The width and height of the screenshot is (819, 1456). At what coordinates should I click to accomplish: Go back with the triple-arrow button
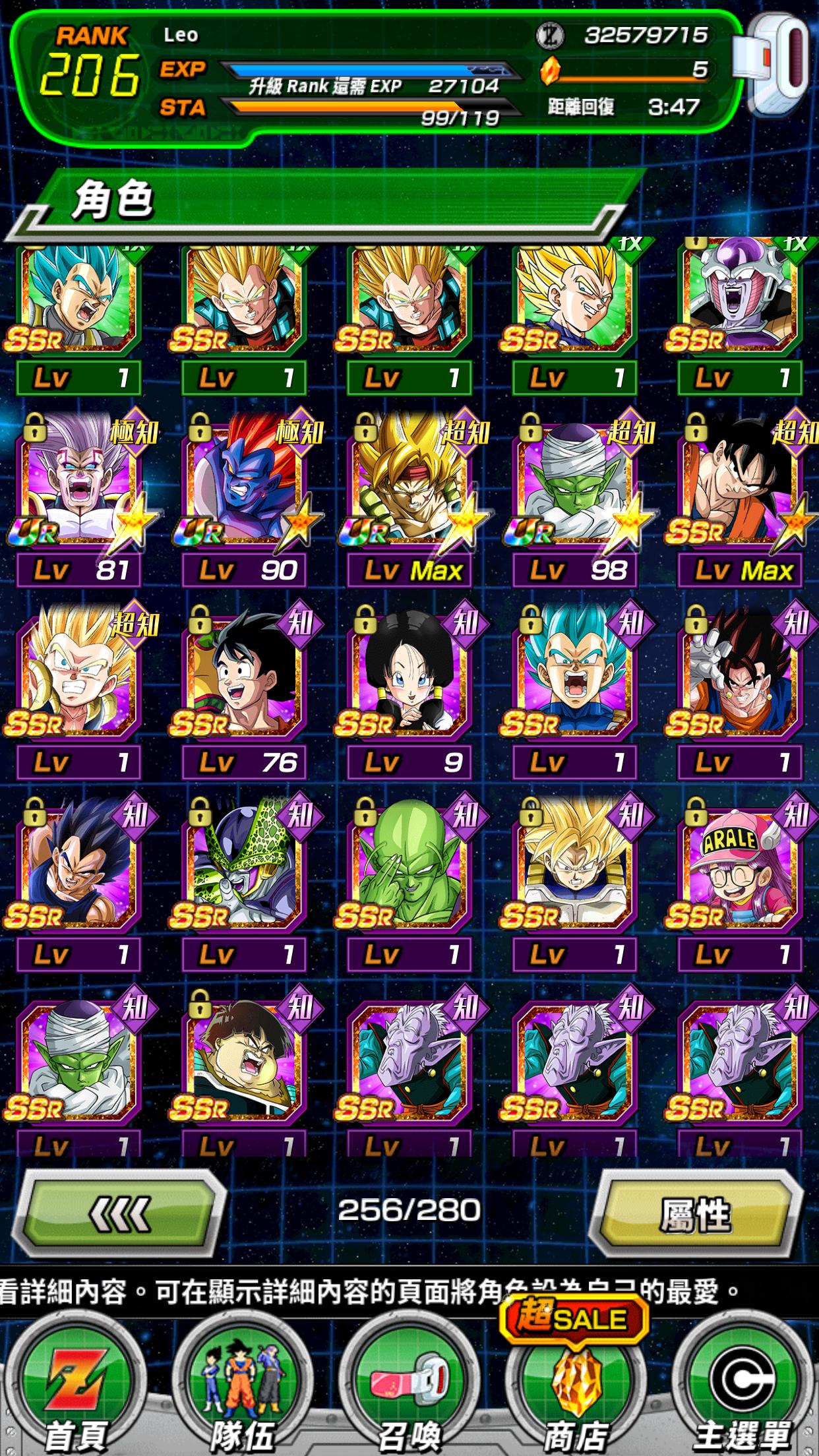tap(120, 1213)
